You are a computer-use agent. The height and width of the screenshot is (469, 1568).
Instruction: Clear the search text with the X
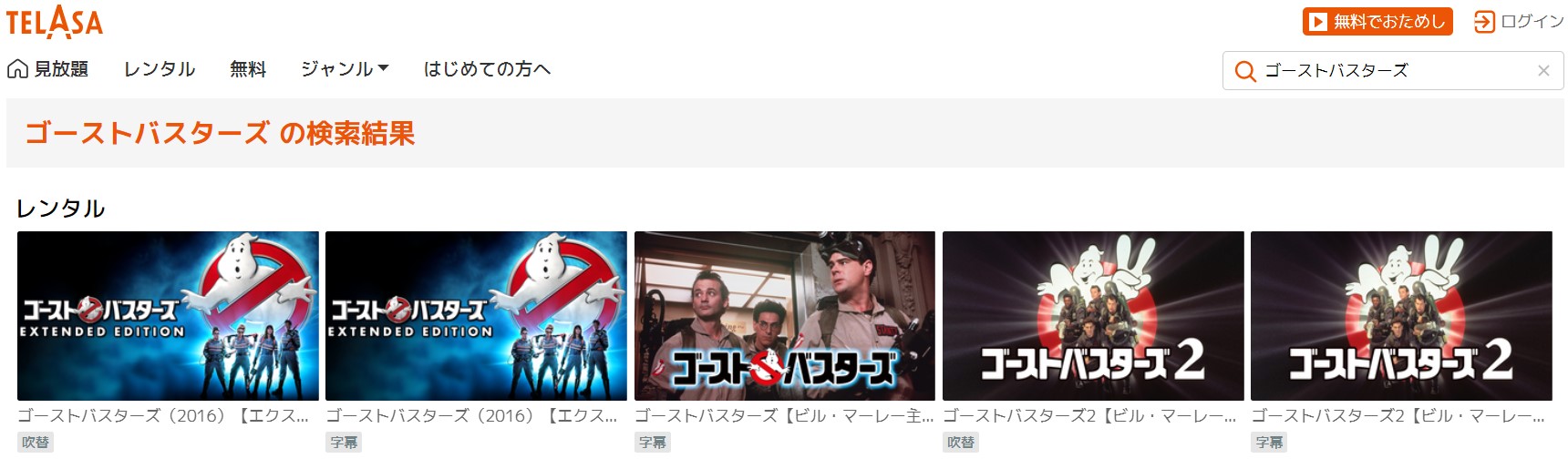click(x=1543, y=70)
